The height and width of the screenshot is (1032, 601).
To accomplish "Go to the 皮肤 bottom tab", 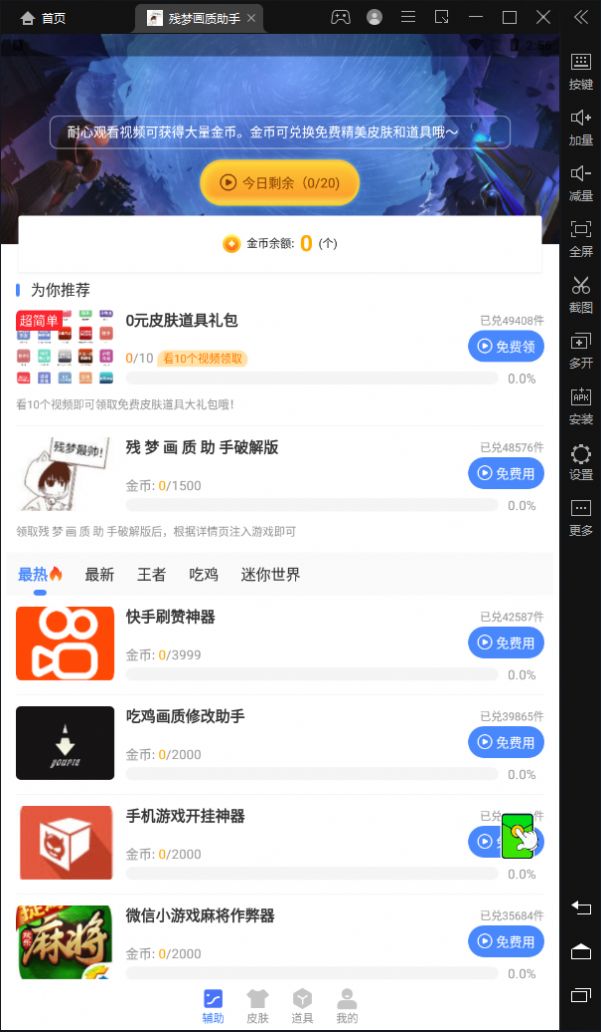I will [258, 1005].
